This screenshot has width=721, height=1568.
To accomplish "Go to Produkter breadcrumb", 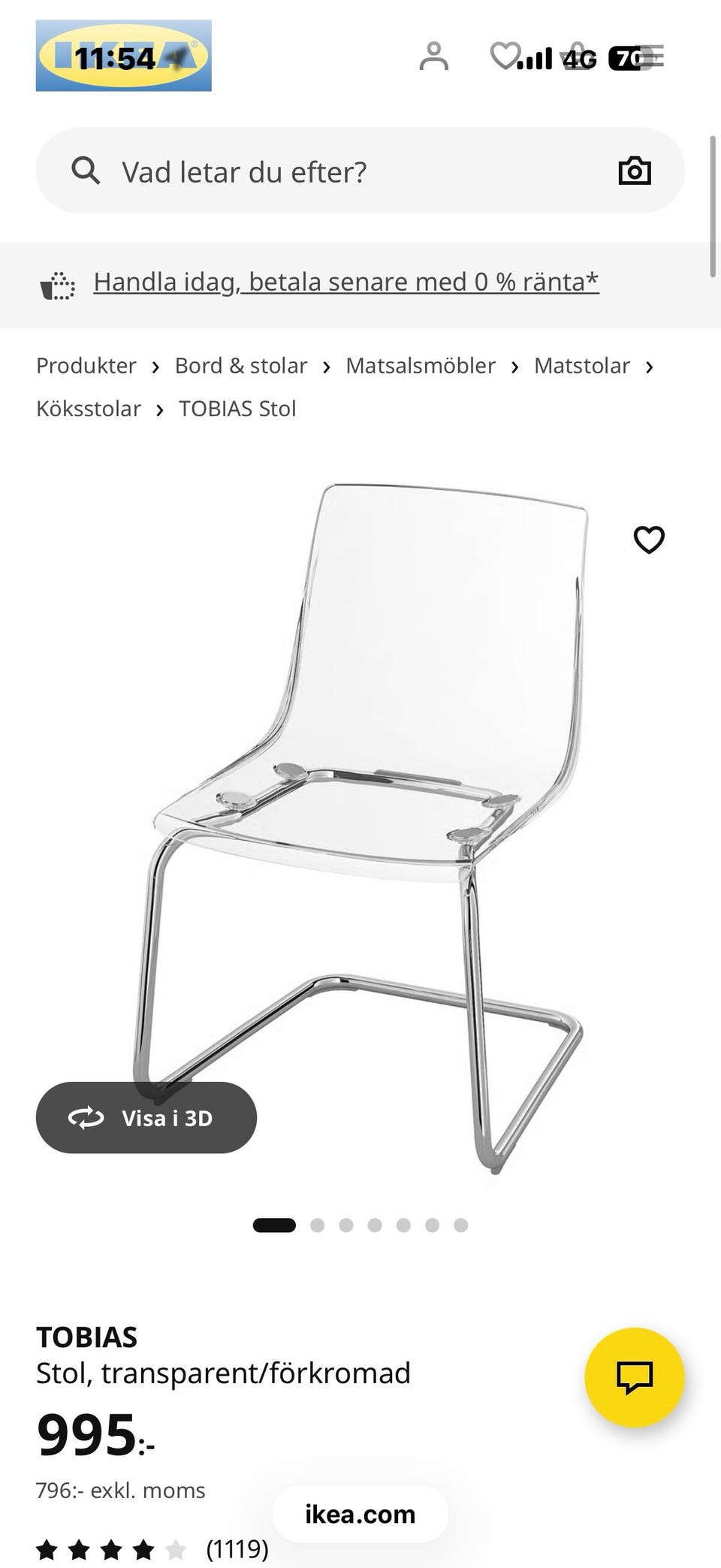I will [x=86, y=366].
